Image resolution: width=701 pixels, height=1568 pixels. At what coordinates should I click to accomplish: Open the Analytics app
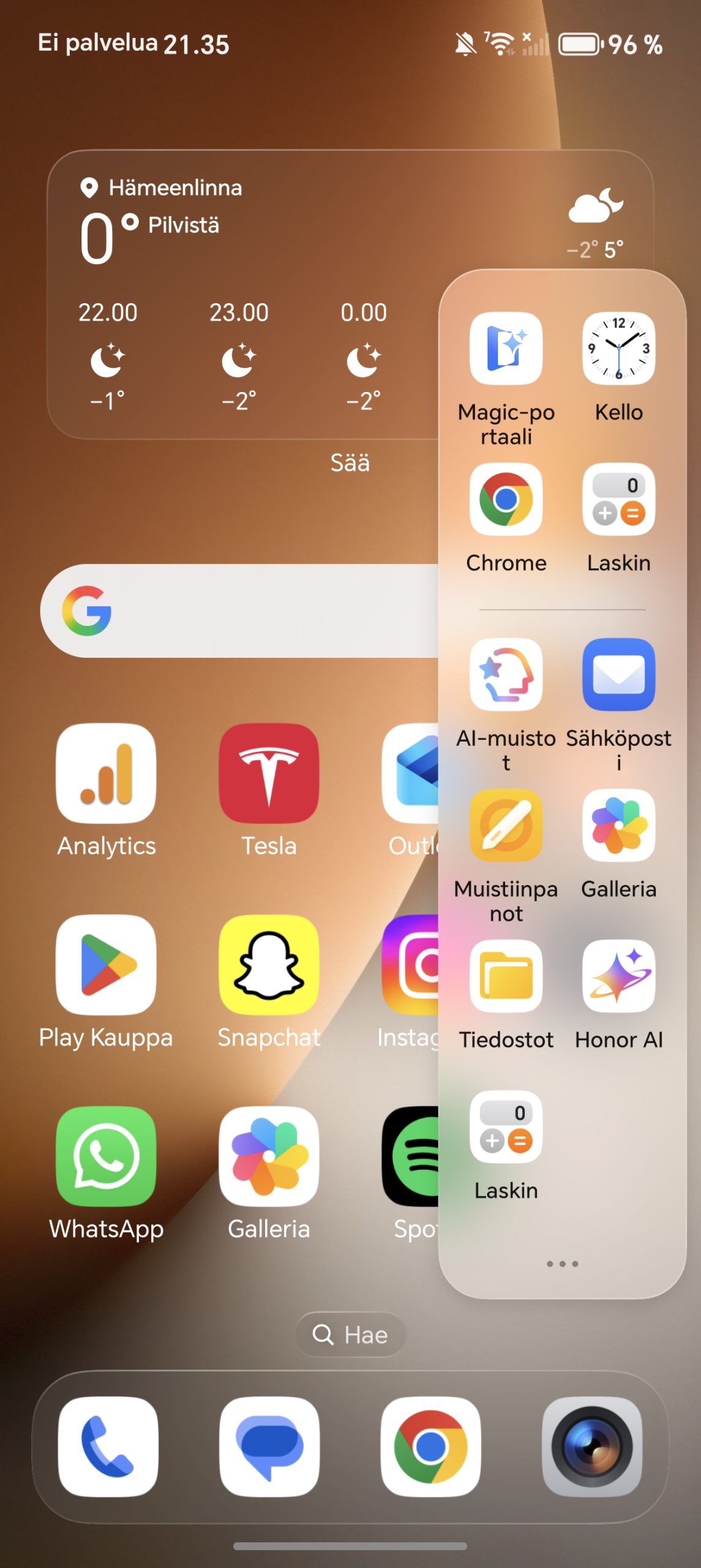[106, 774]
